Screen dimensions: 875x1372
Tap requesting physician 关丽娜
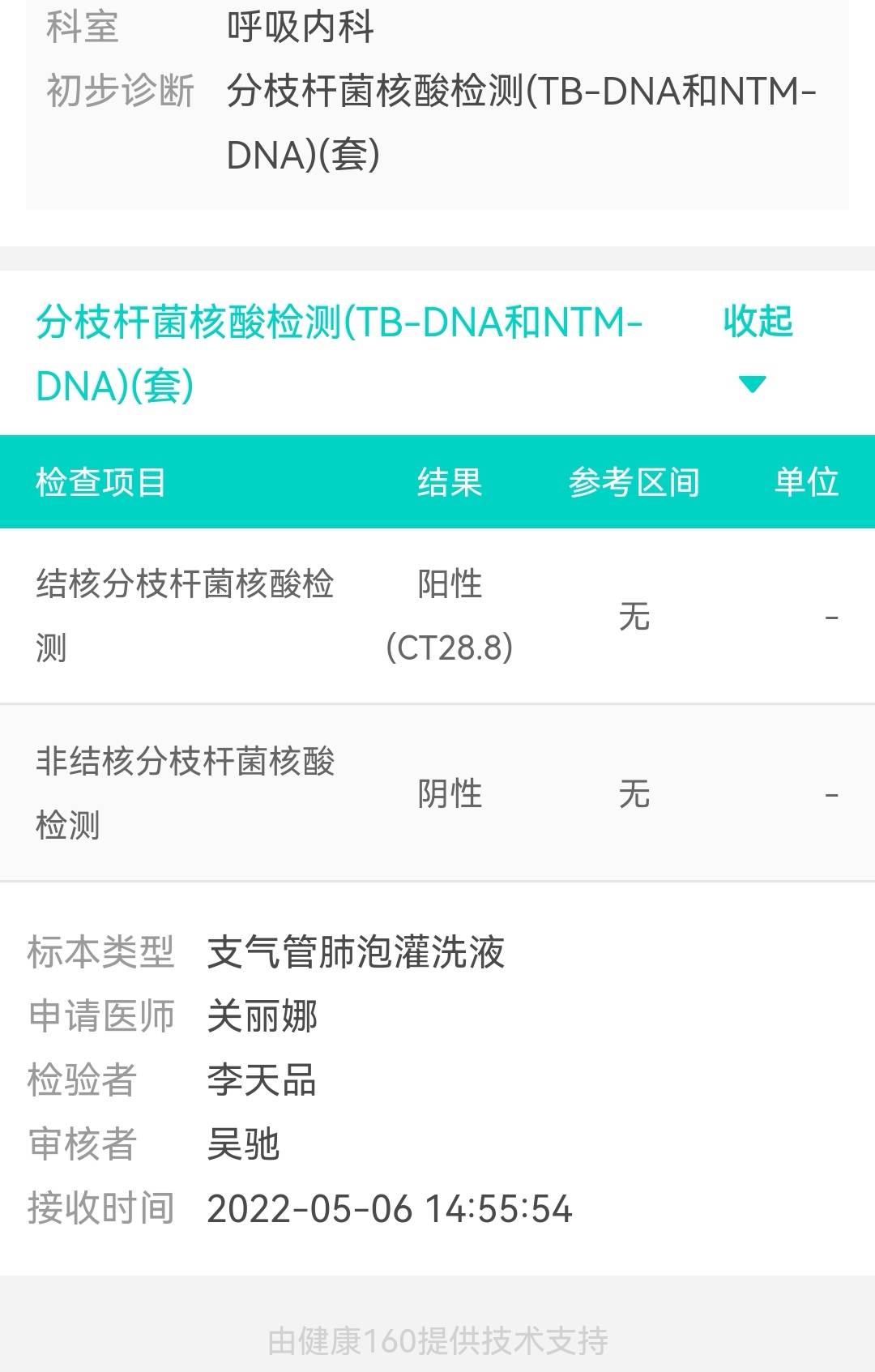tap(262, 1017)
